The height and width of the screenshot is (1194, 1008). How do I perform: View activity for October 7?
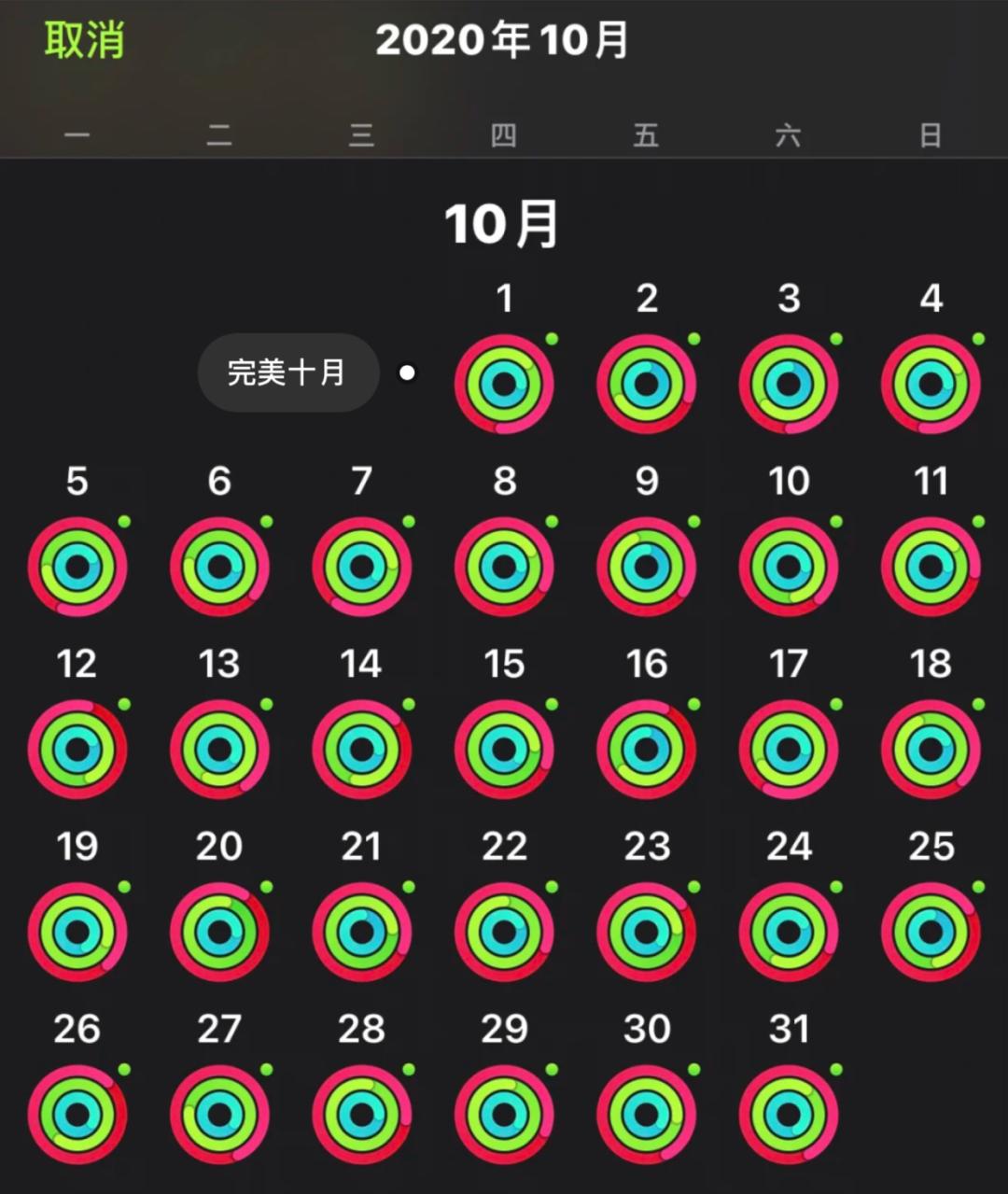coord(361,567)
